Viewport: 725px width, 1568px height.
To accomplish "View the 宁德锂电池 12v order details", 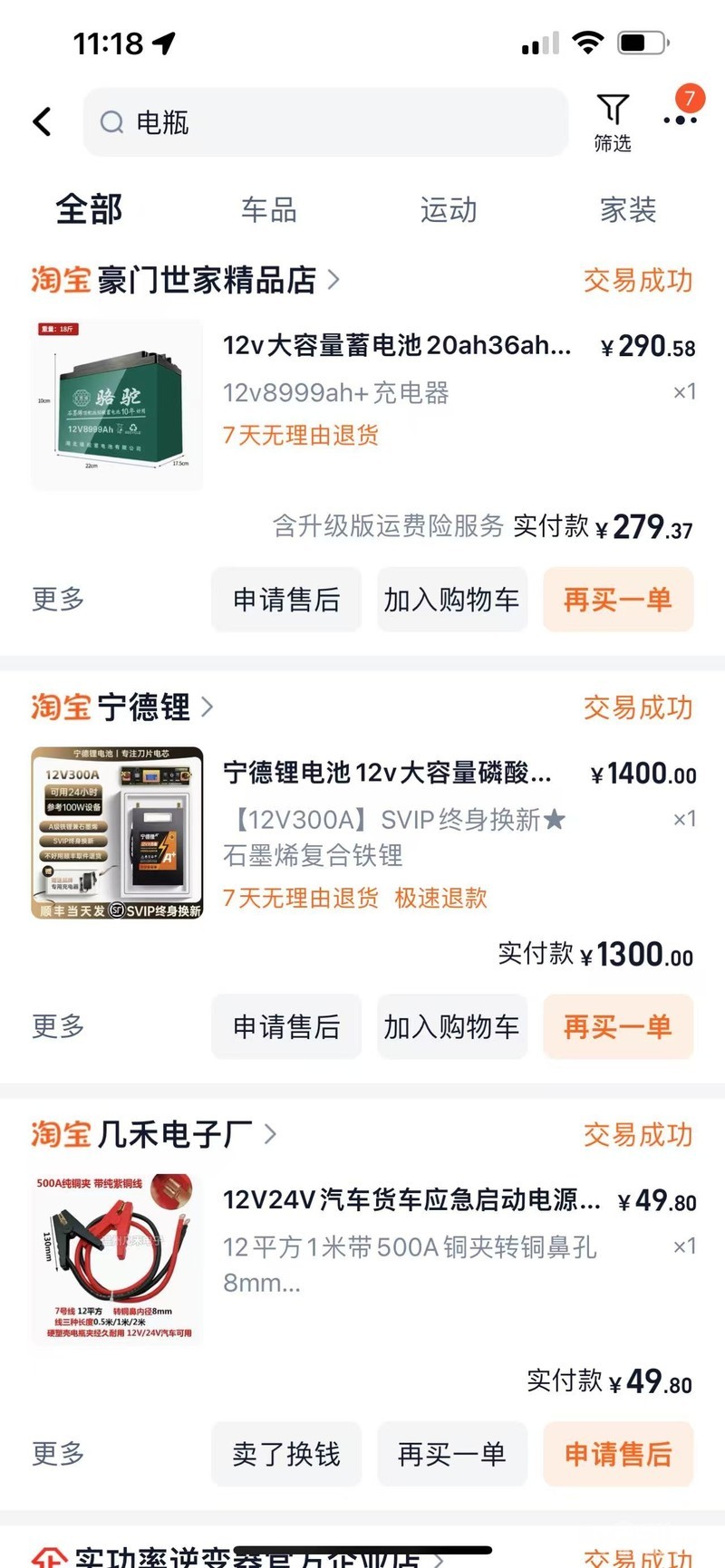I will (x=387, y=773).
